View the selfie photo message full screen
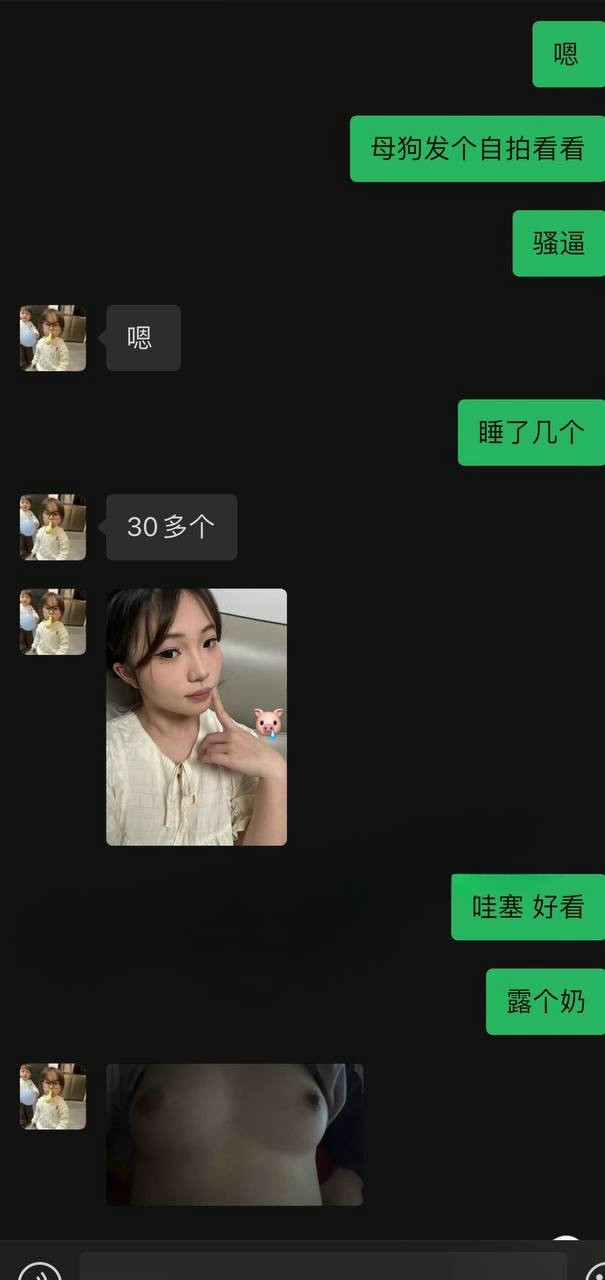 [196, 717]
